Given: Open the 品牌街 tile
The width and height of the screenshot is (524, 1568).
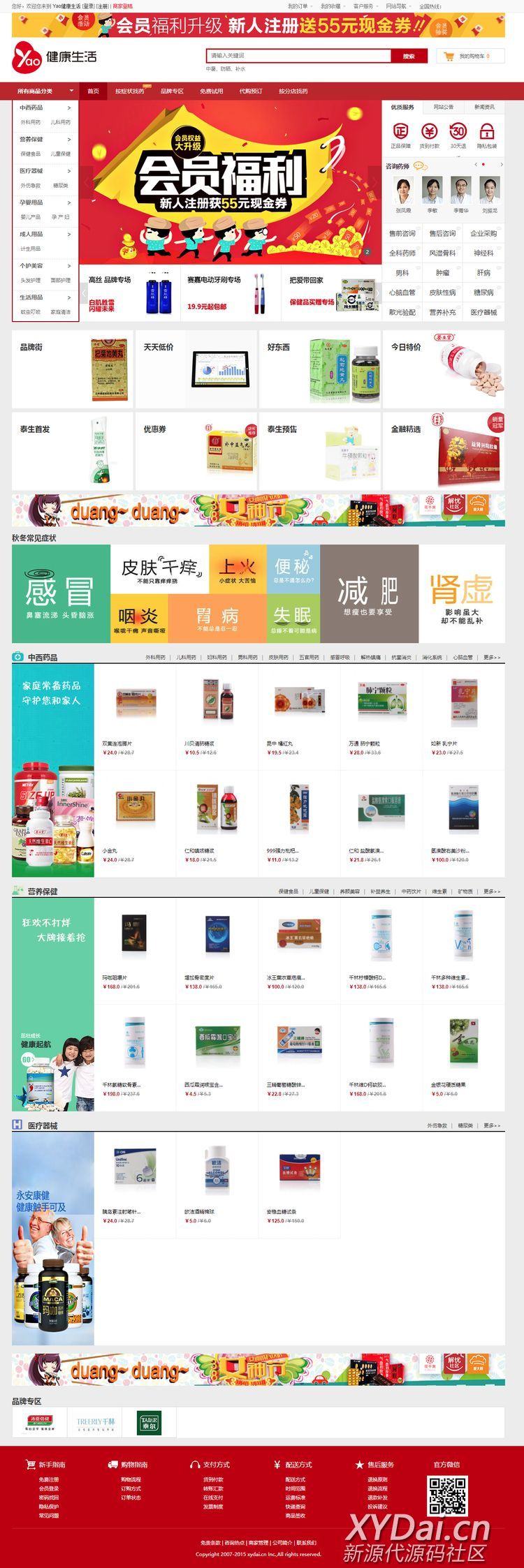Looking at the screenshot, I should 72,369.
